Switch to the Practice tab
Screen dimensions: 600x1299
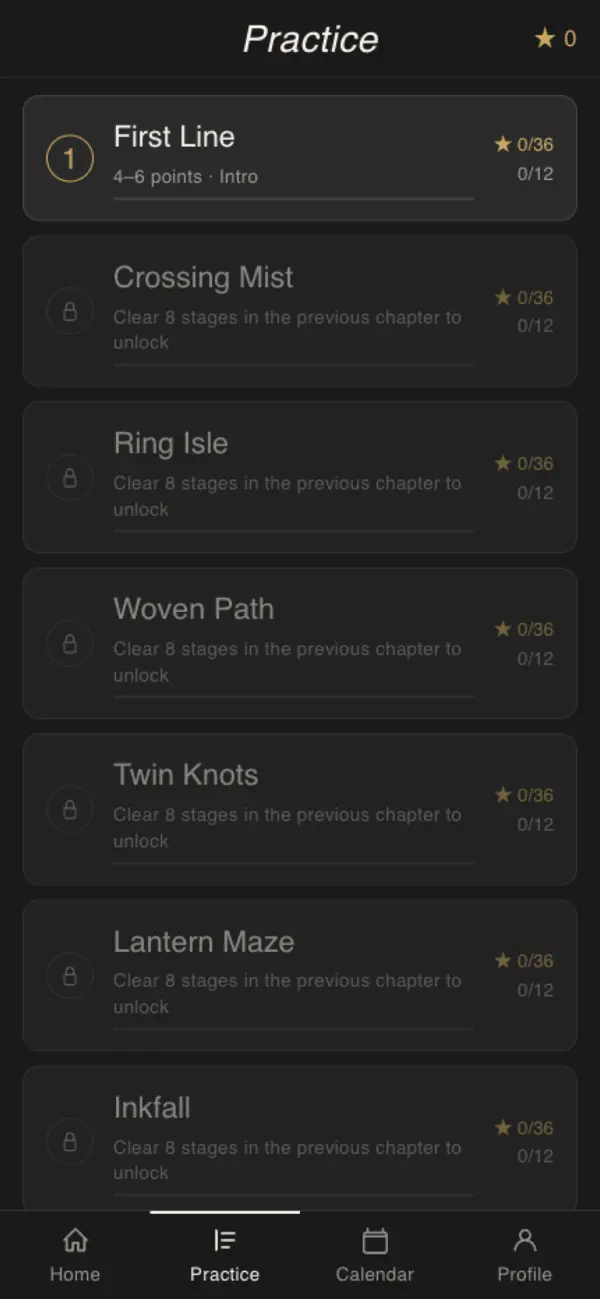[225, 1255]
